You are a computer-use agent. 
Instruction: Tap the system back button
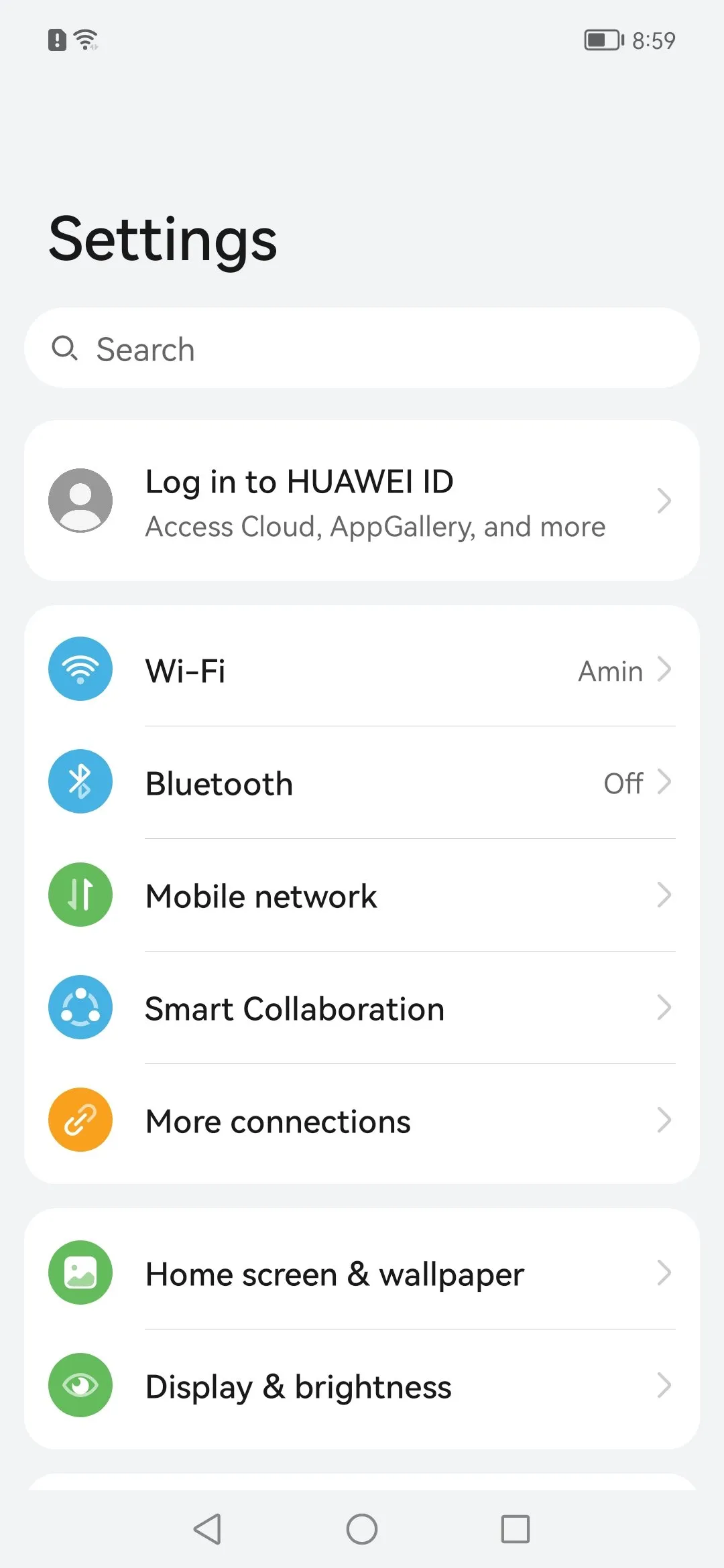208,1529
